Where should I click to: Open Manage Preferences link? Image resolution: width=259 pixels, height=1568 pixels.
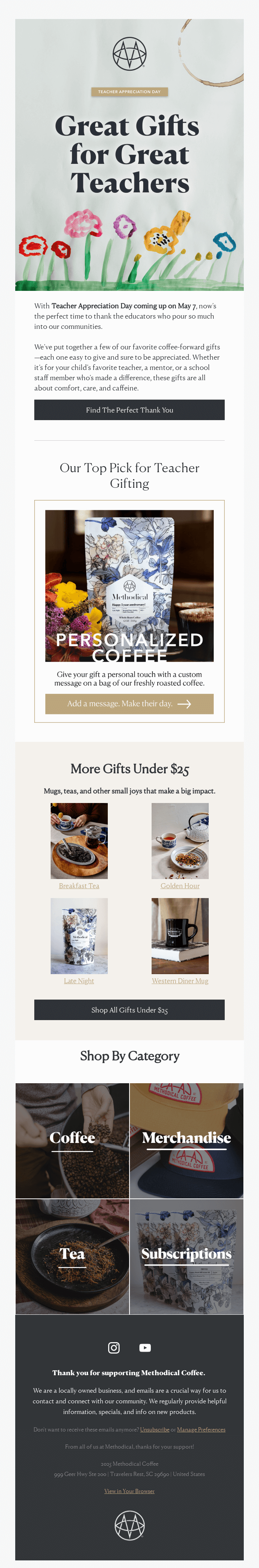pyautogui.click(x=201, y=1429)
